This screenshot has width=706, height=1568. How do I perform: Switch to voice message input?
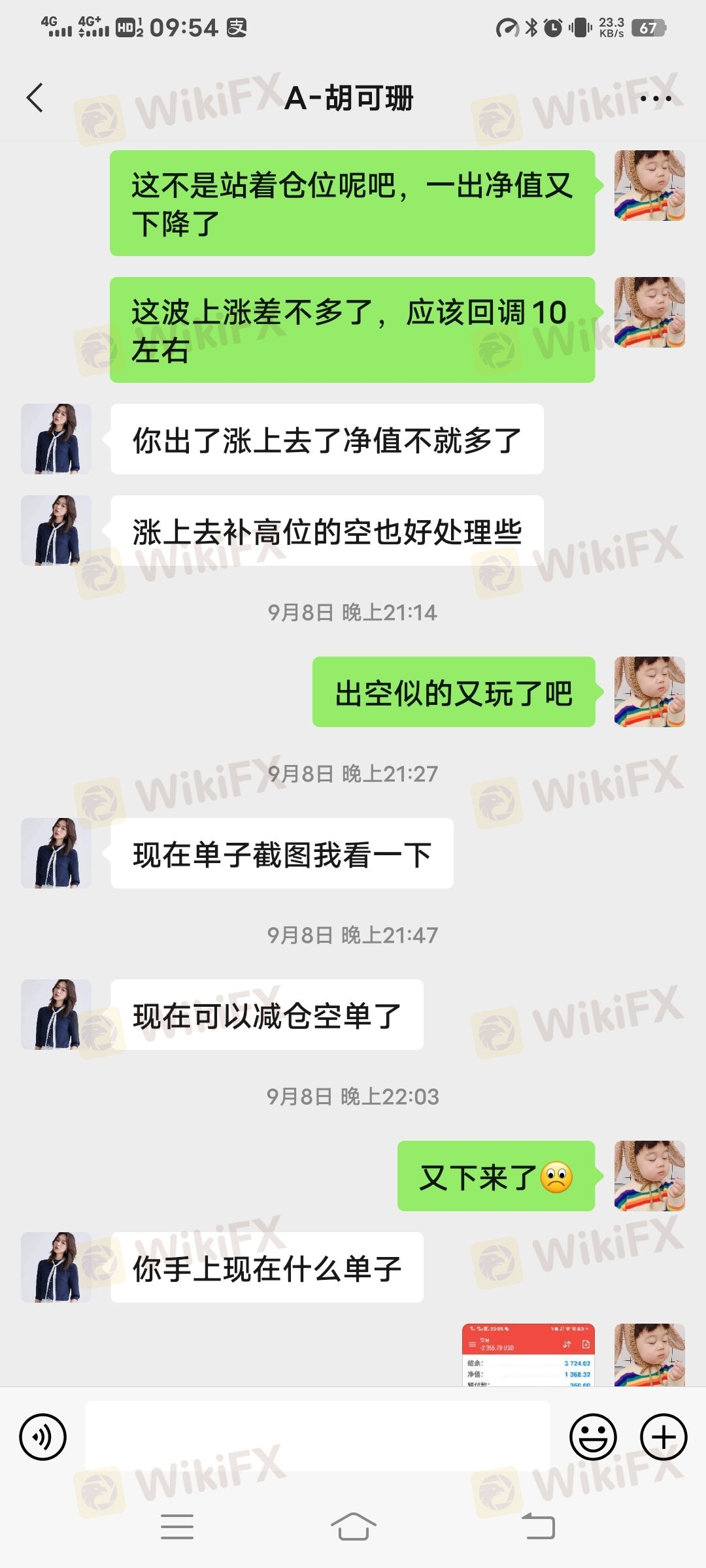(43, 1437)
